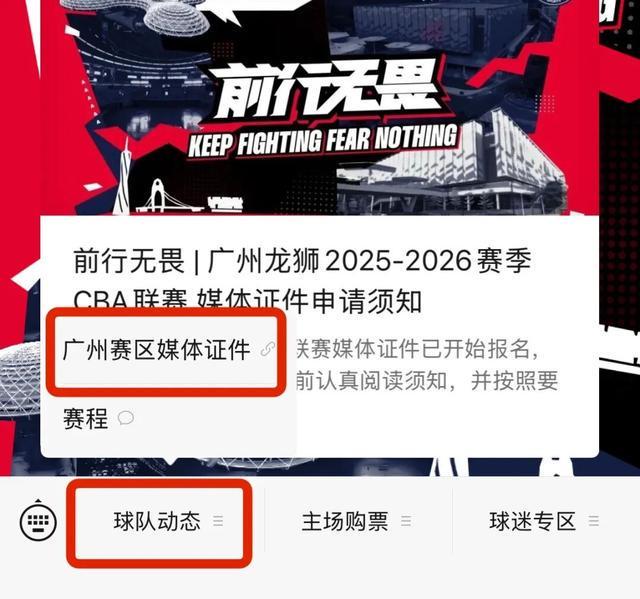Open the 球迷专区 menu
The image size is (640, 599).
[x=533, y=521]
